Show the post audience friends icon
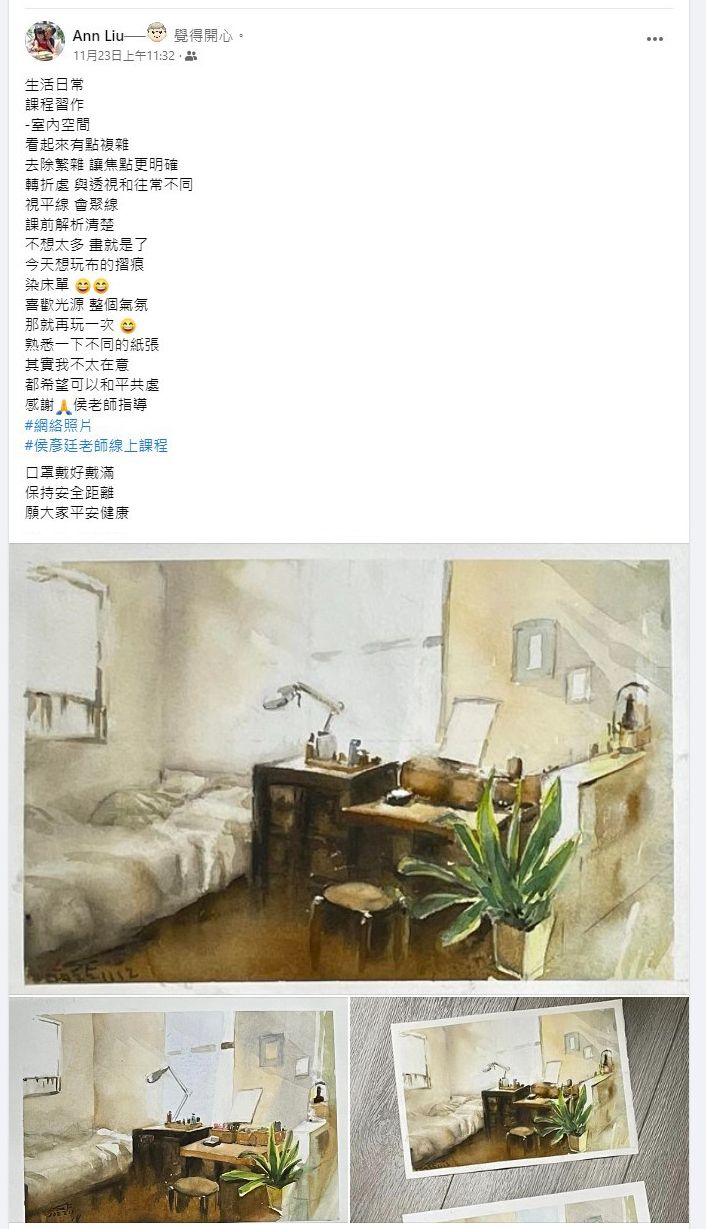 click(x=191, y=56)
